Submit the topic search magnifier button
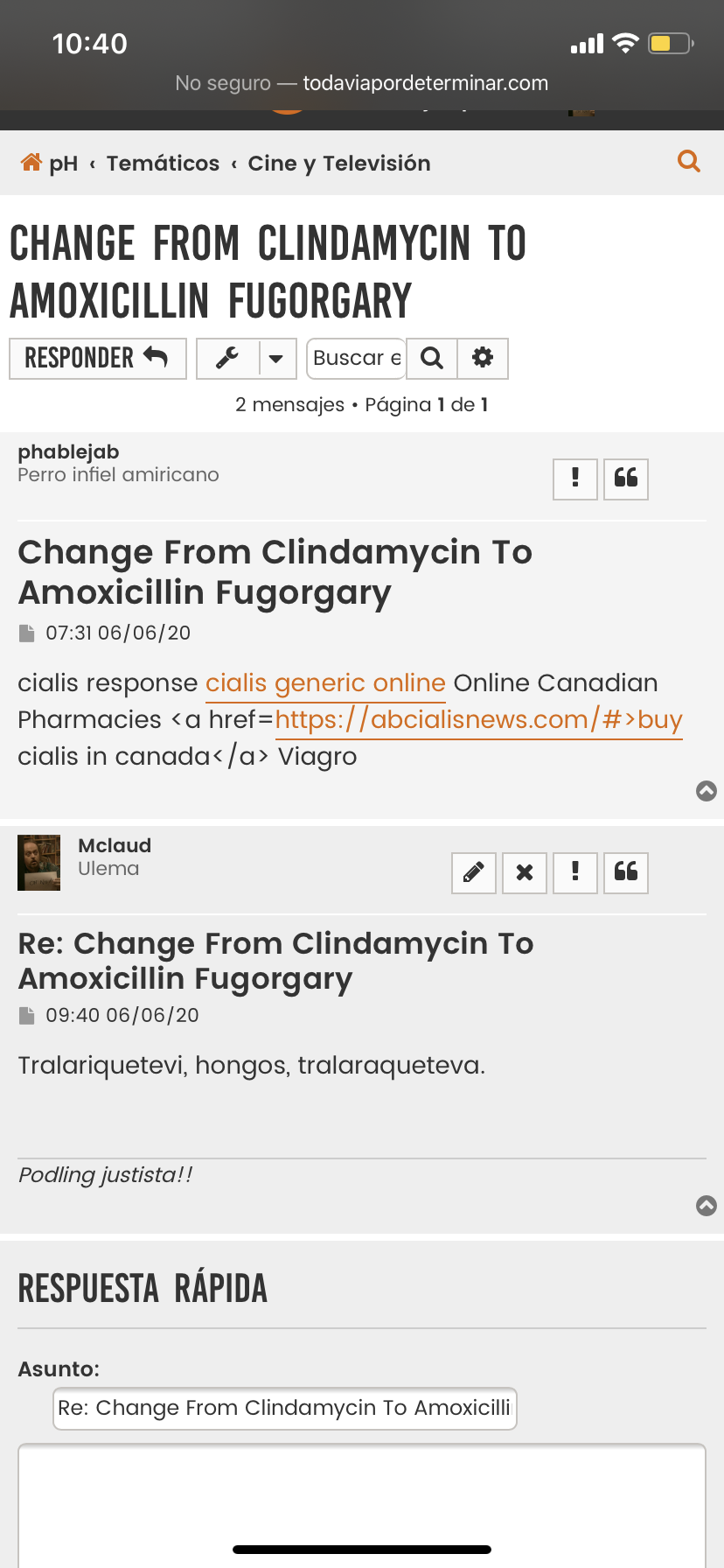 click(432, 358)
